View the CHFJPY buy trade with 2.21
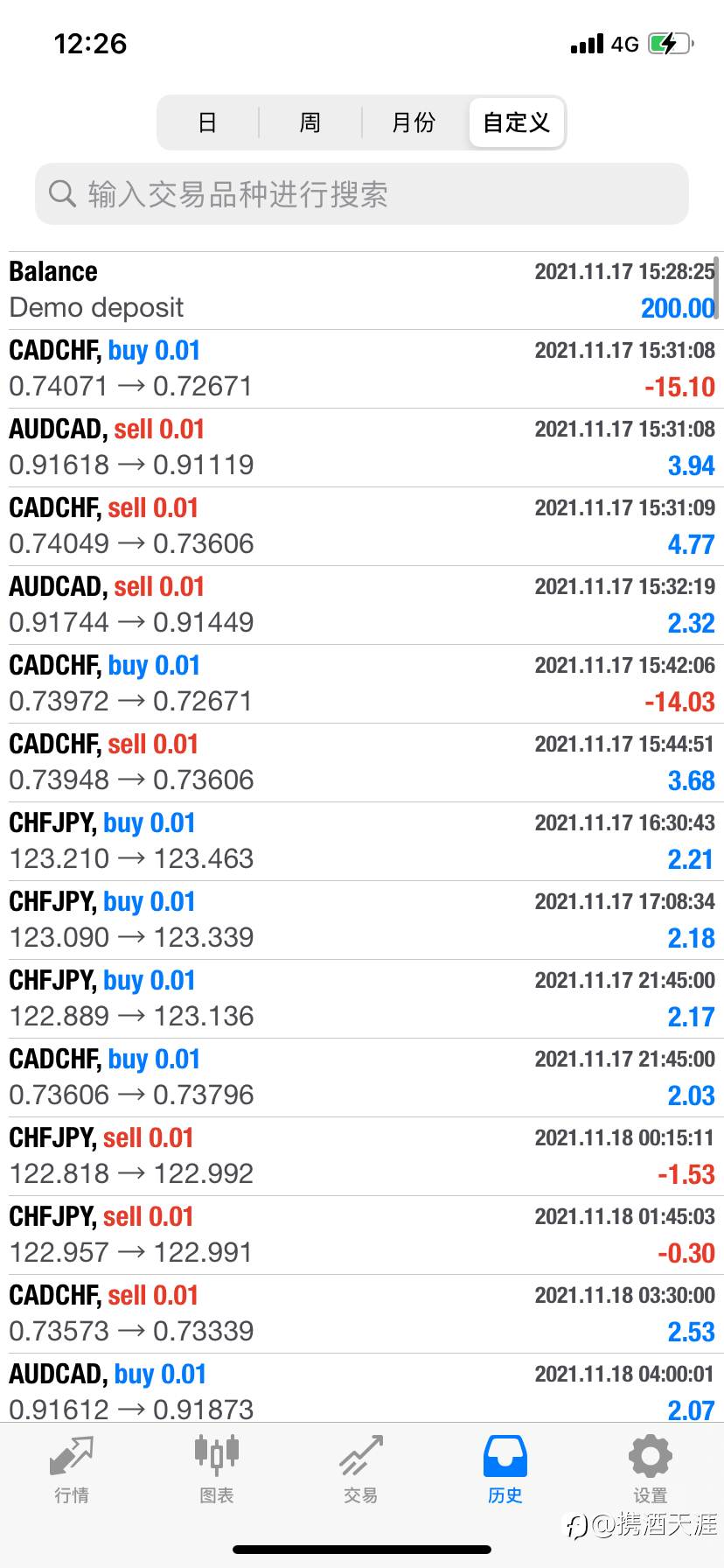This screenshot has height=1568, width=724. (362, 841)
